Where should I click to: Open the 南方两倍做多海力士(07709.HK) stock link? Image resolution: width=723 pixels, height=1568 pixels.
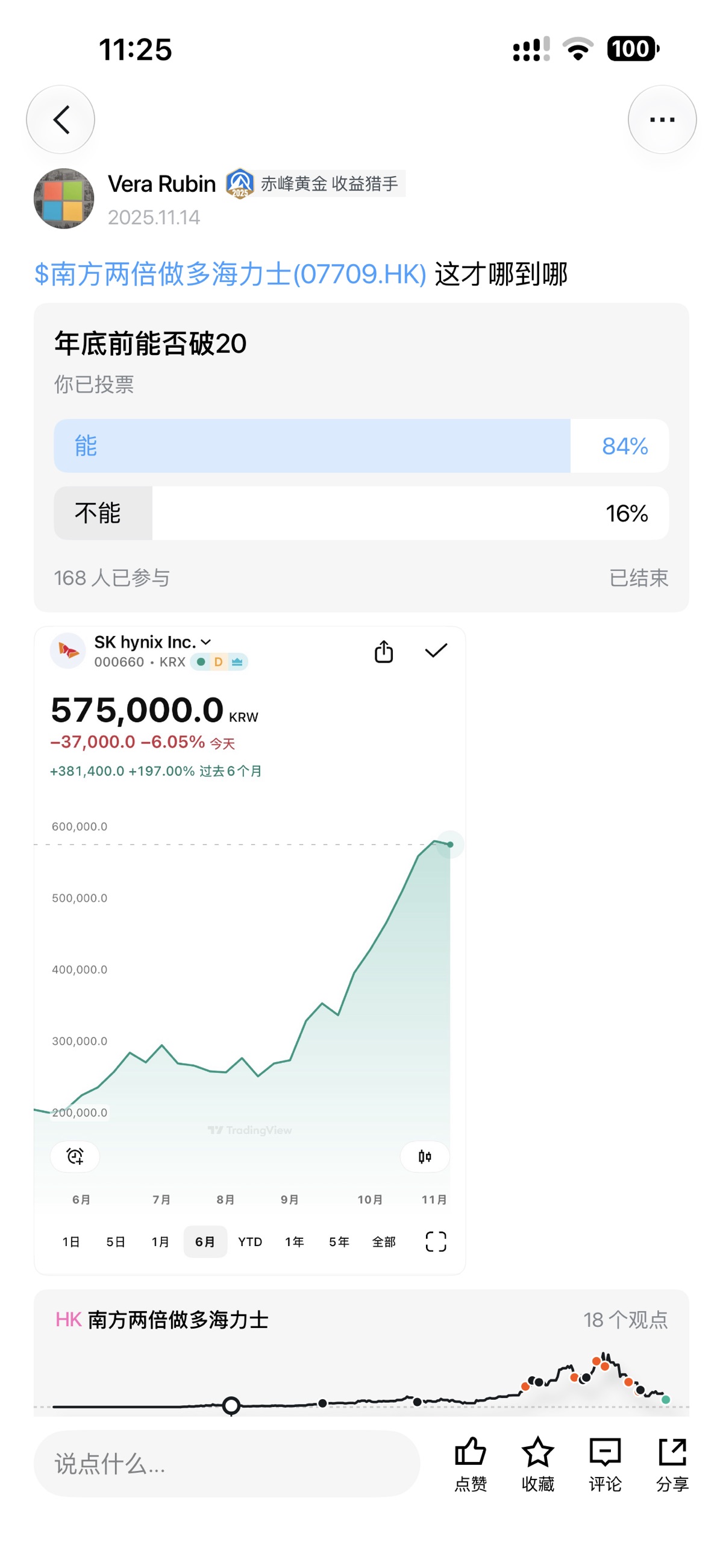tap(230, 274)
